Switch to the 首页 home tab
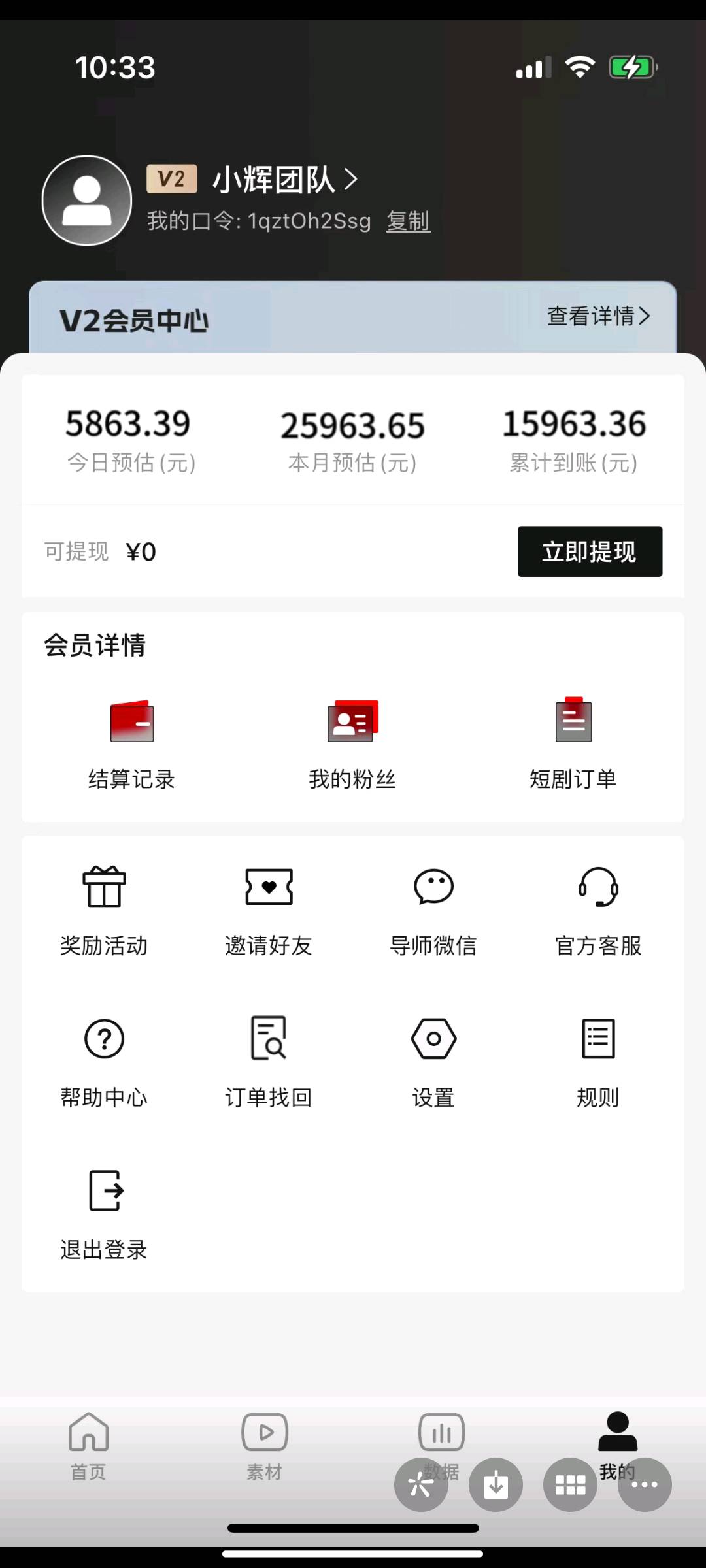The image size is (706, 1568). pyautogui.click(x=88, y=1446)
